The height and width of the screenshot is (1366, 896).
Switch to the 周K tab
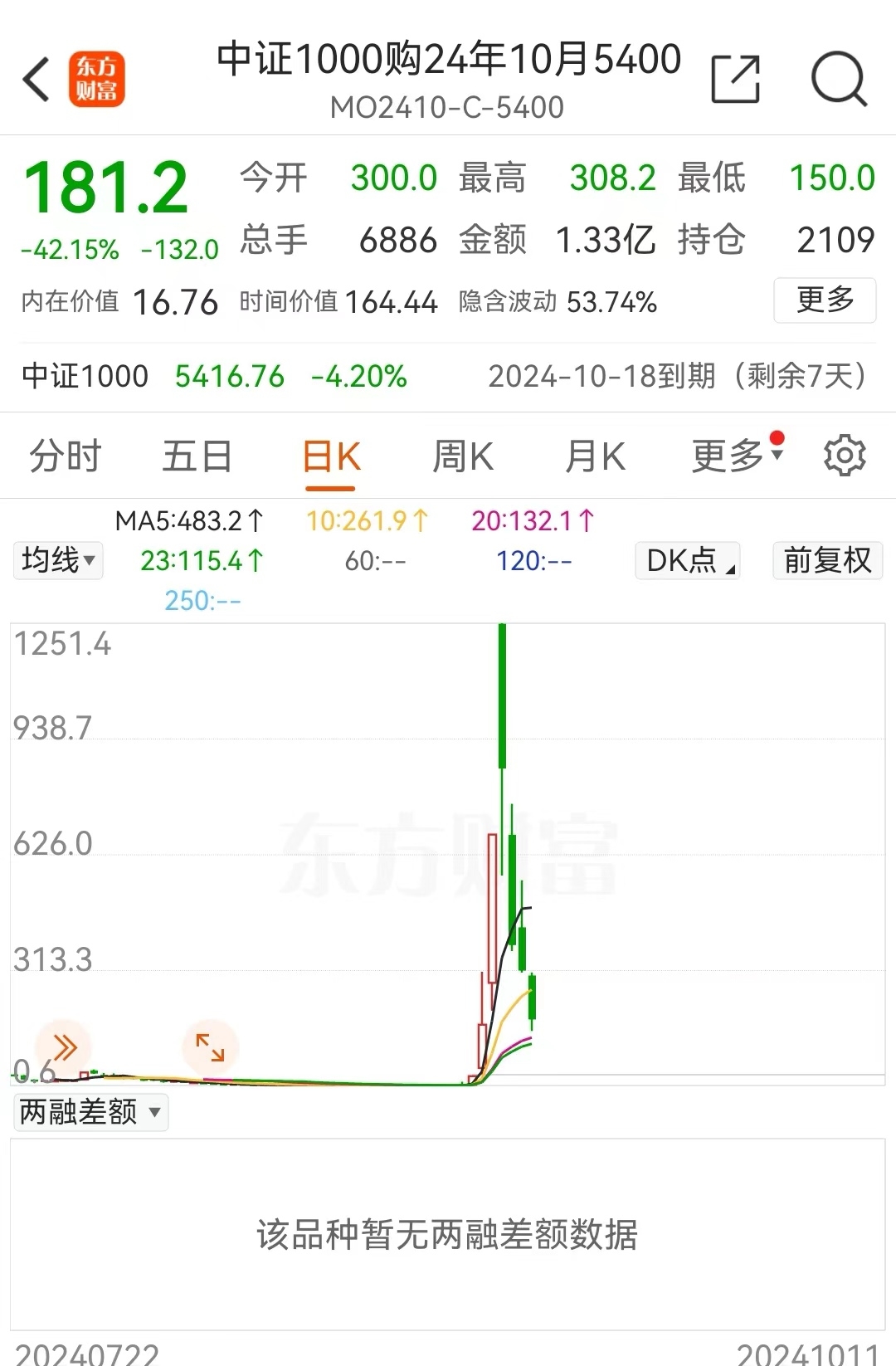tap(463, 456)
